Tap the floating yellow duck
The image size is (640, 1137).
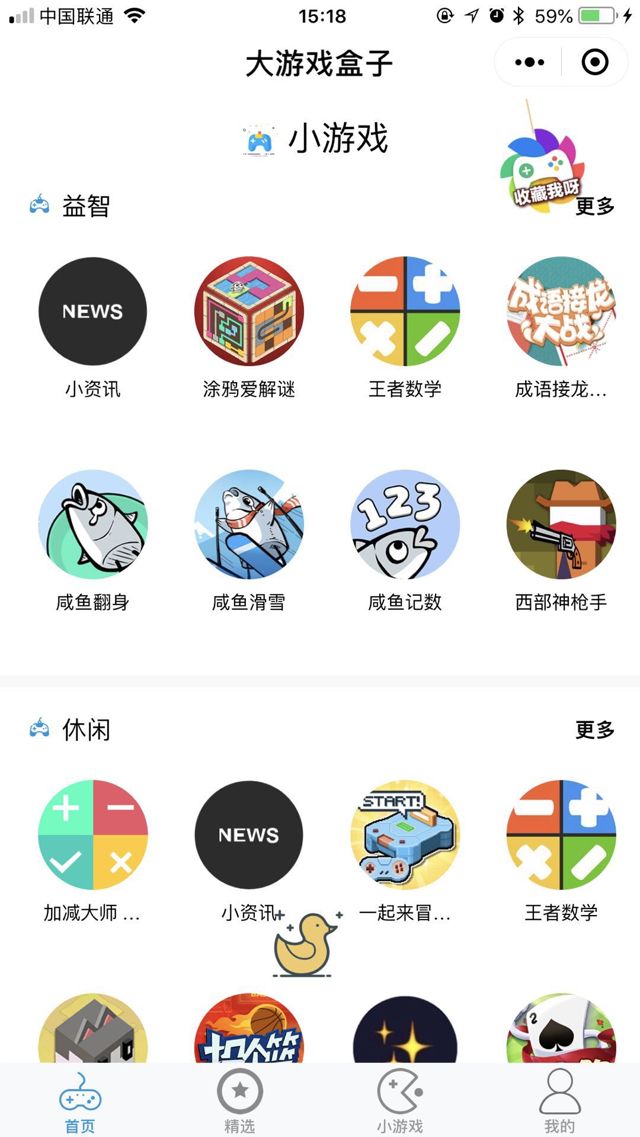pyautogui.click(x=305, y=945)
